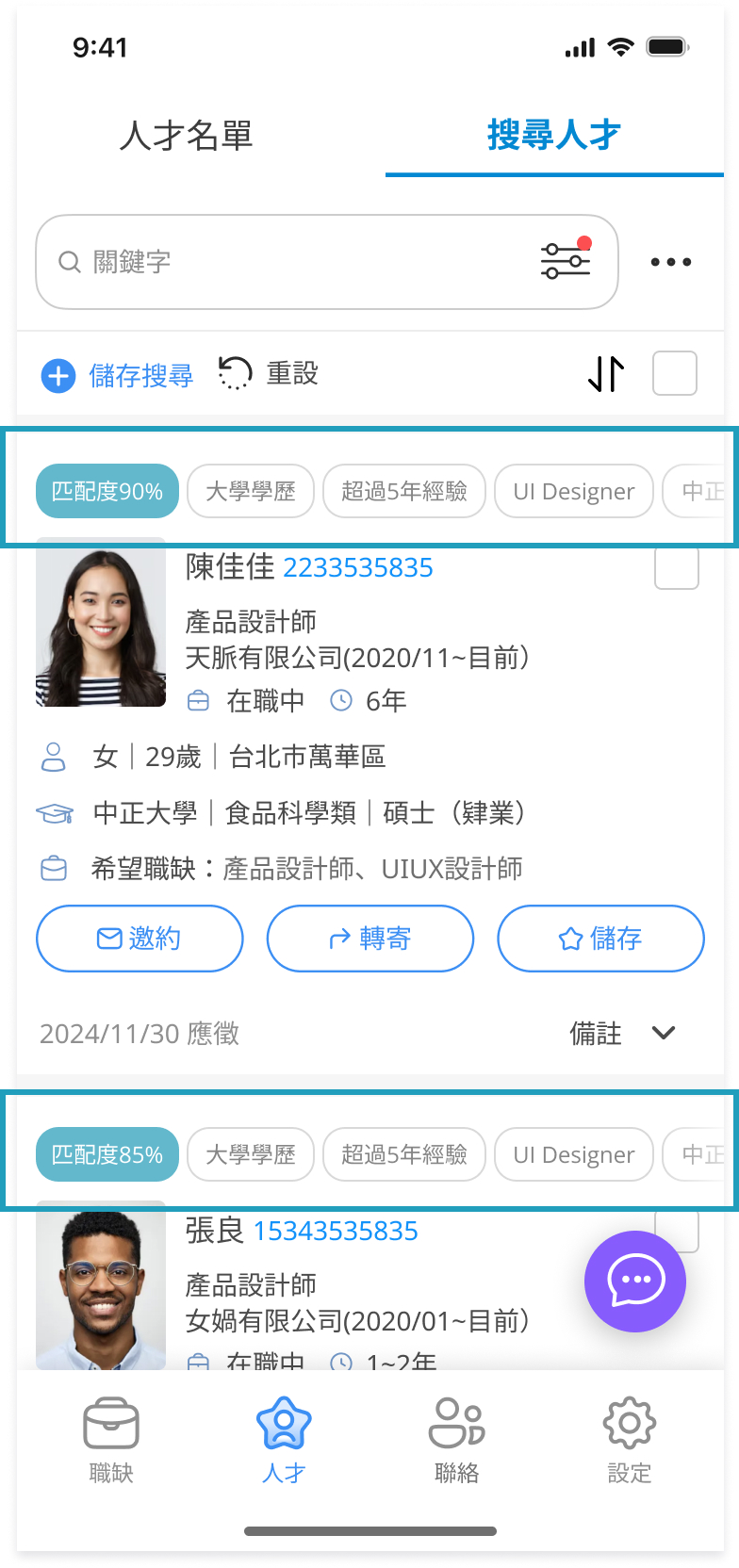
Task: Switch to the 人才名單 tab
Action: click(187, 136)
